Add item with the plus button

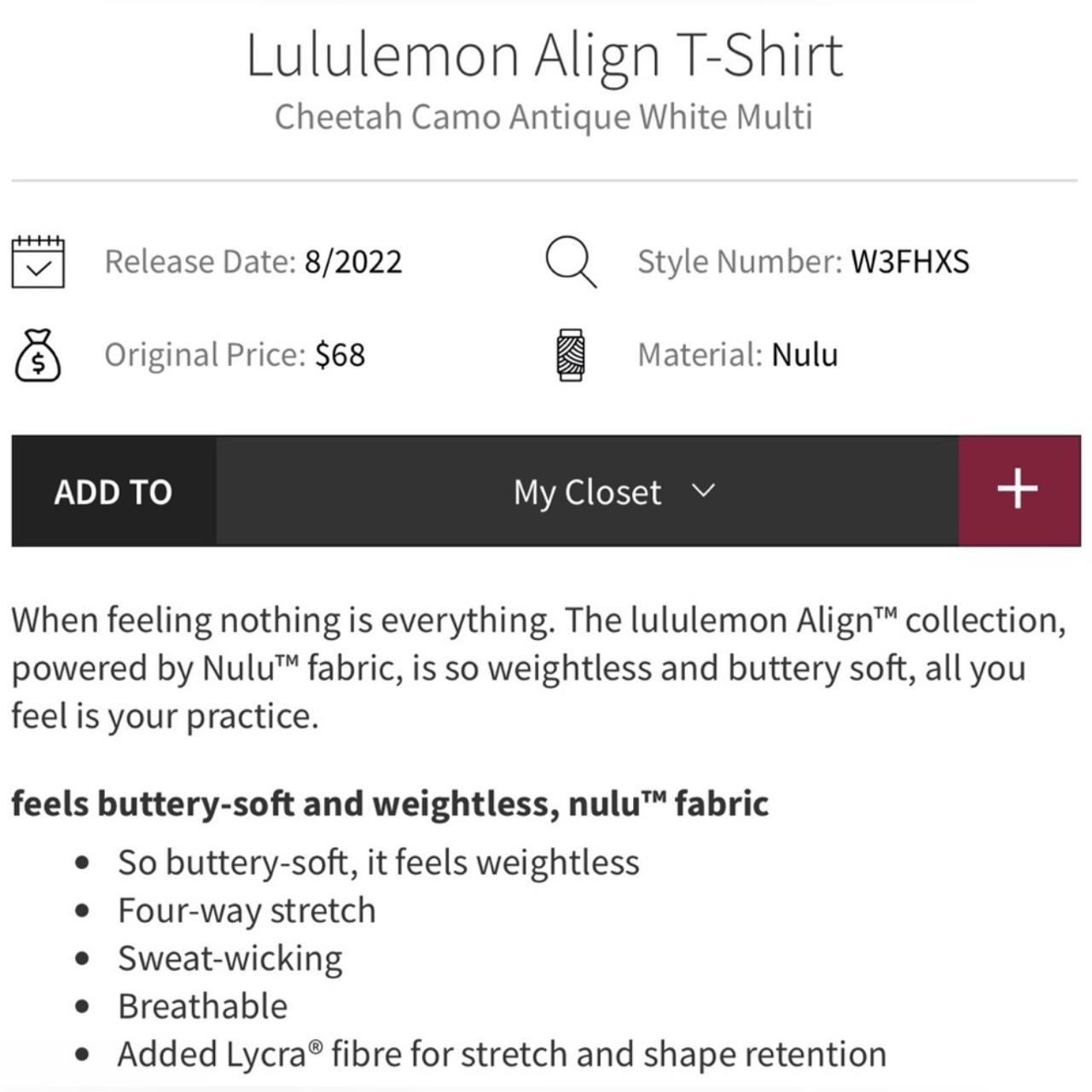pyautogui.click(x=1018, y=491)
